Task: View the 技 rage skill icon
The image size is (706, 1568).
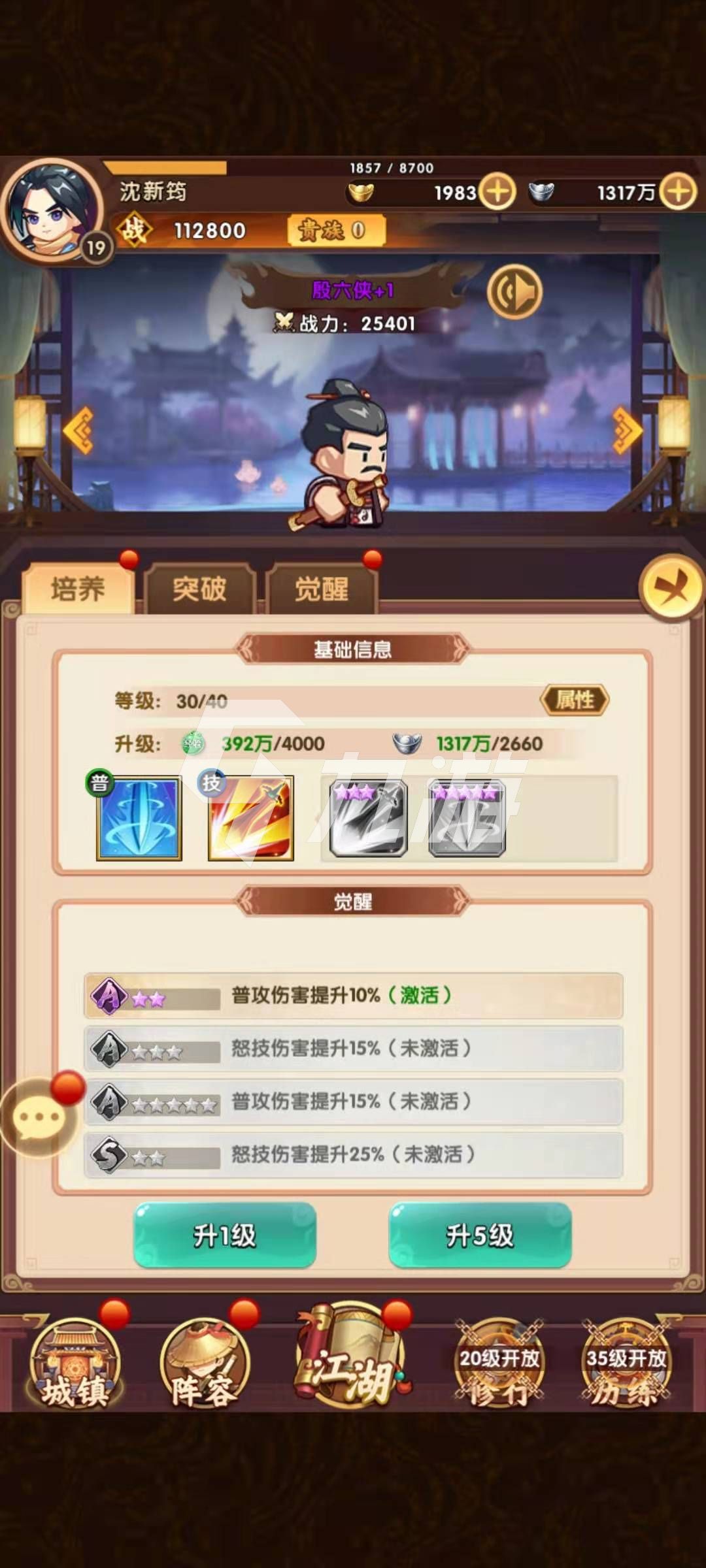Action: click(x=250, y=818)
